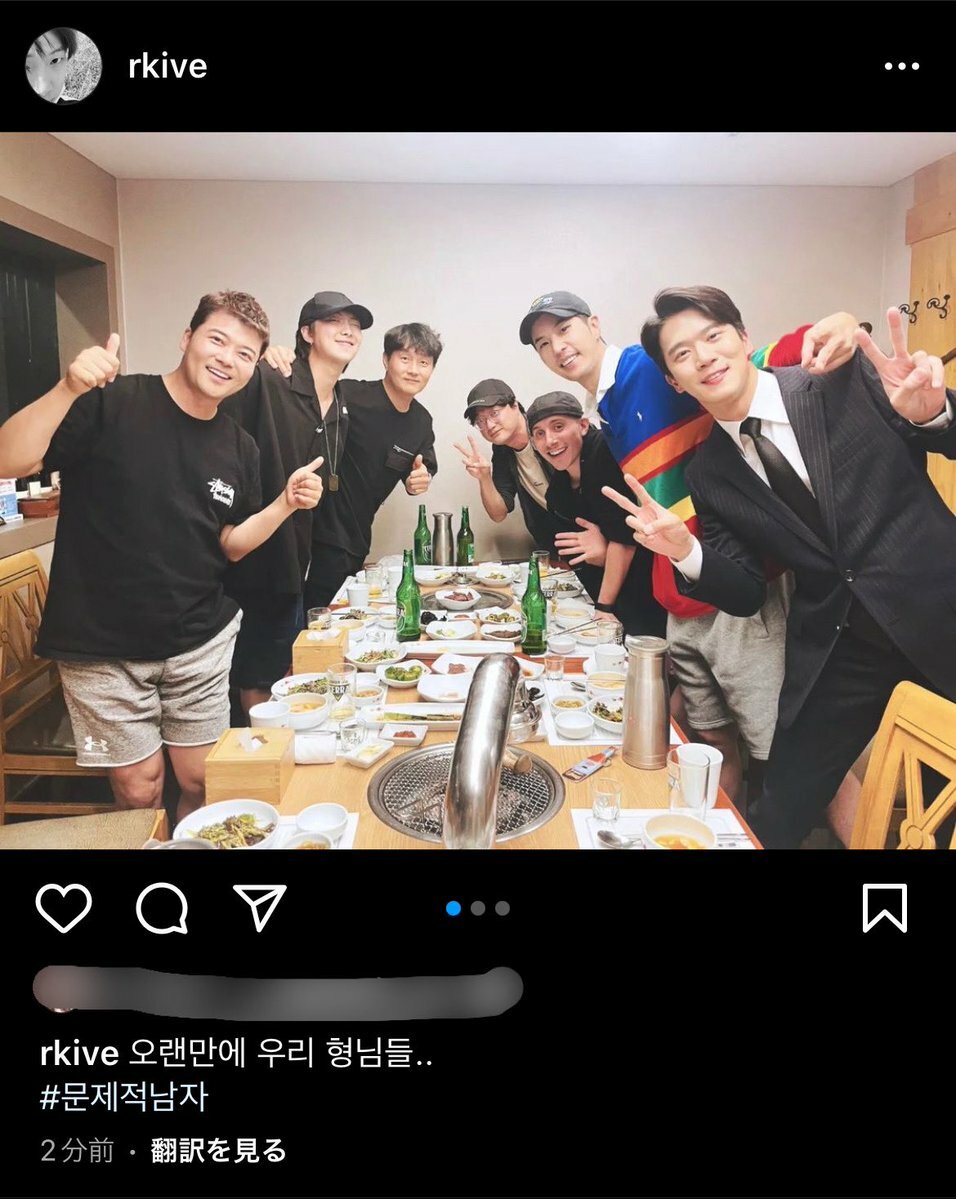The width and height of the screenshot is (956, 1199).
Task: Open the group dinner photo
Action: click(478, 490)
